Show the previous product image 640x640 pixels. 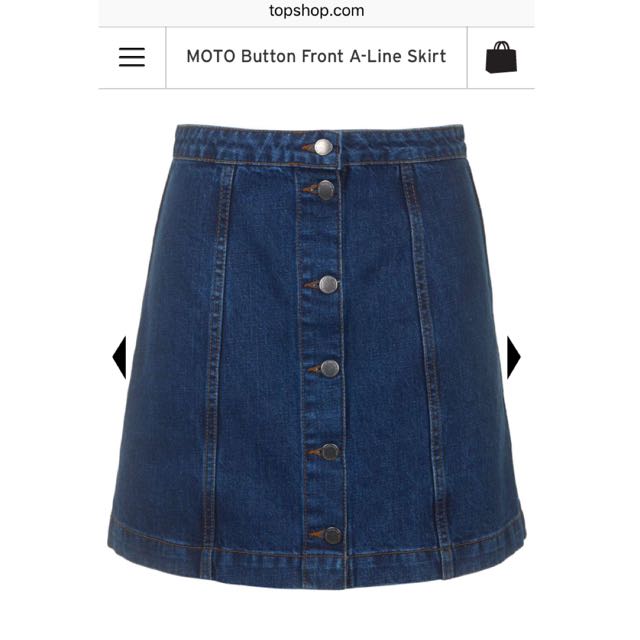coord(119,357)
